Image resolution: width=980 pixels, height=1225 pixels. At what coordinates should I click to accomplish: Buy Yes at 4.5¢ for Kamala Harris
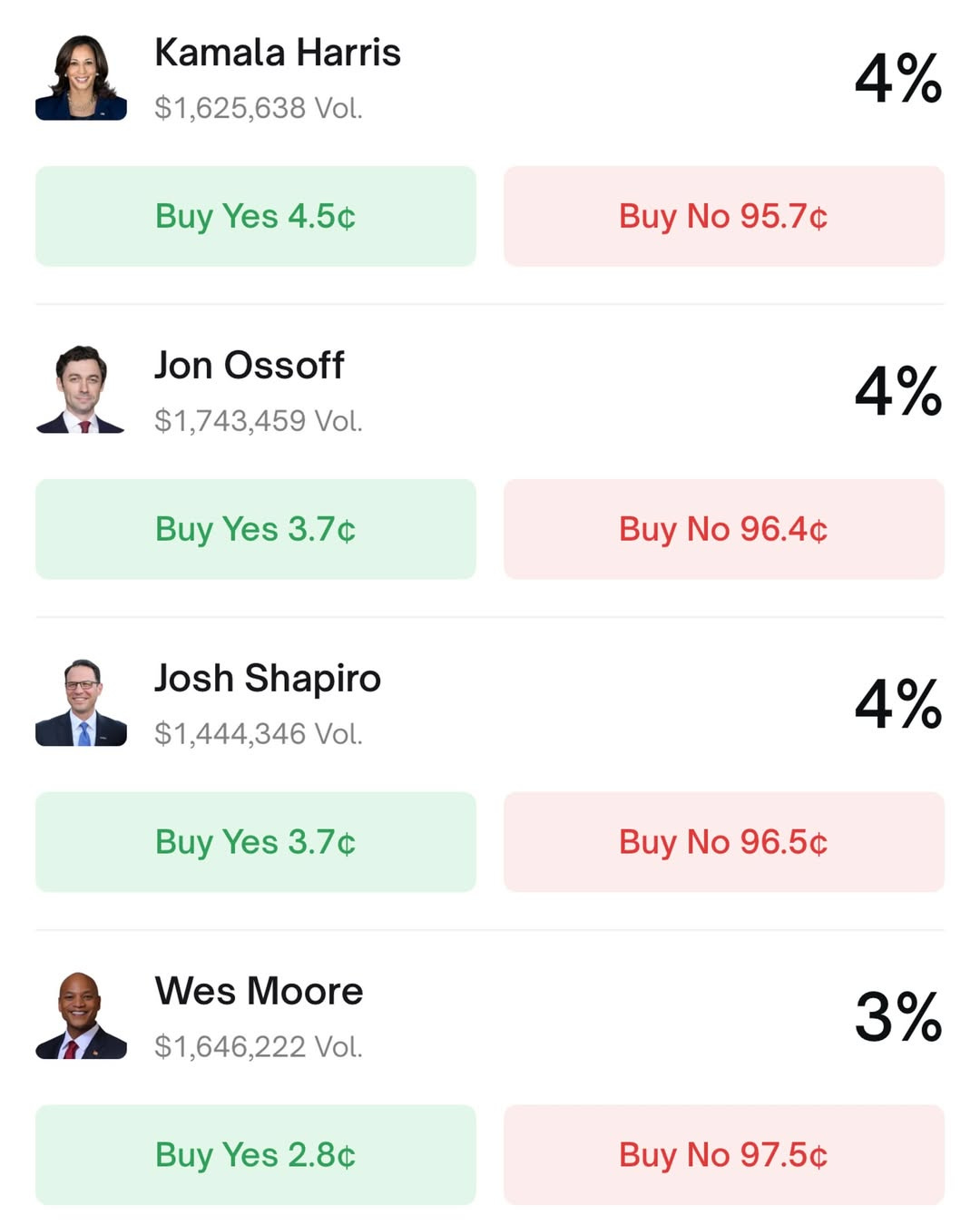click(x=255, y=216)
